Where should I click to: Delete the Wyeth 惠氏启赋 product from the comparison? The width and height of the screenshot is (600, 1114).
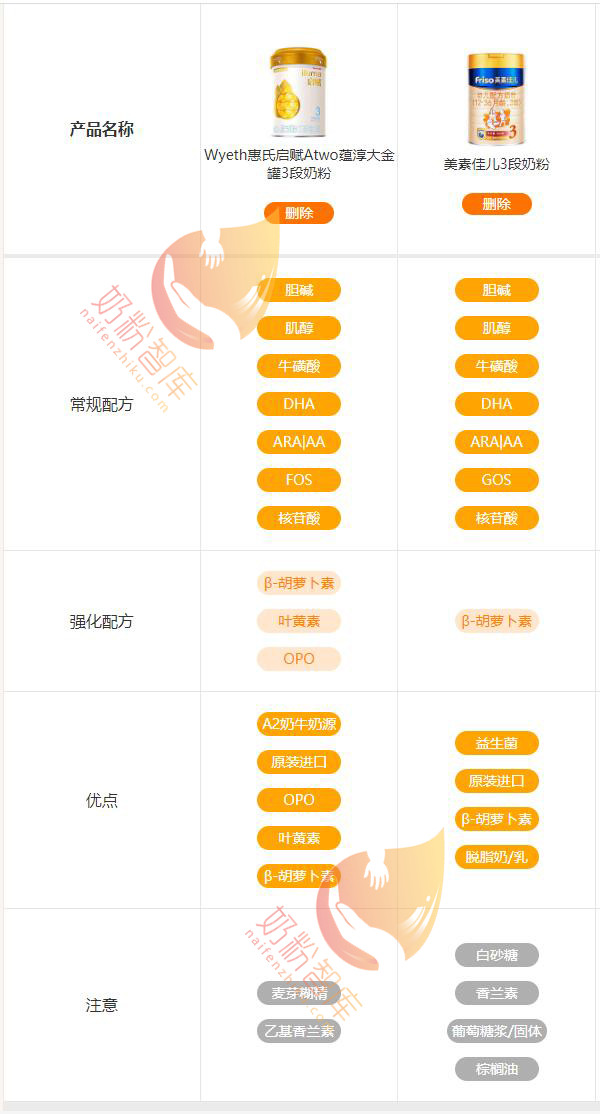[x=298, y=213]
